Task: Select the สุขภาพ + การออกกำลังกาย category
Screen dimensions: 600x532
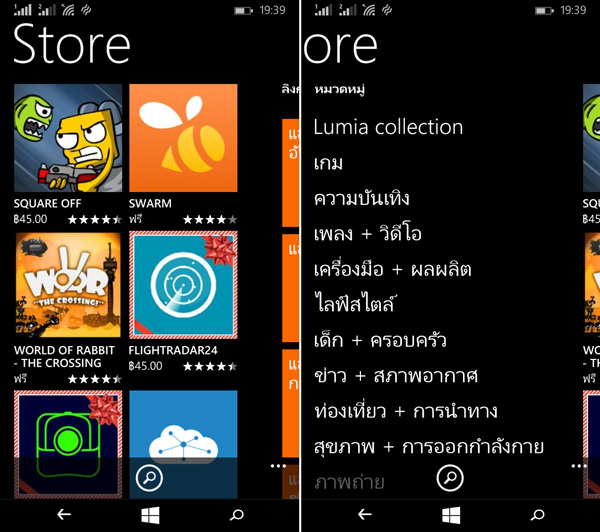Action: 429,447
